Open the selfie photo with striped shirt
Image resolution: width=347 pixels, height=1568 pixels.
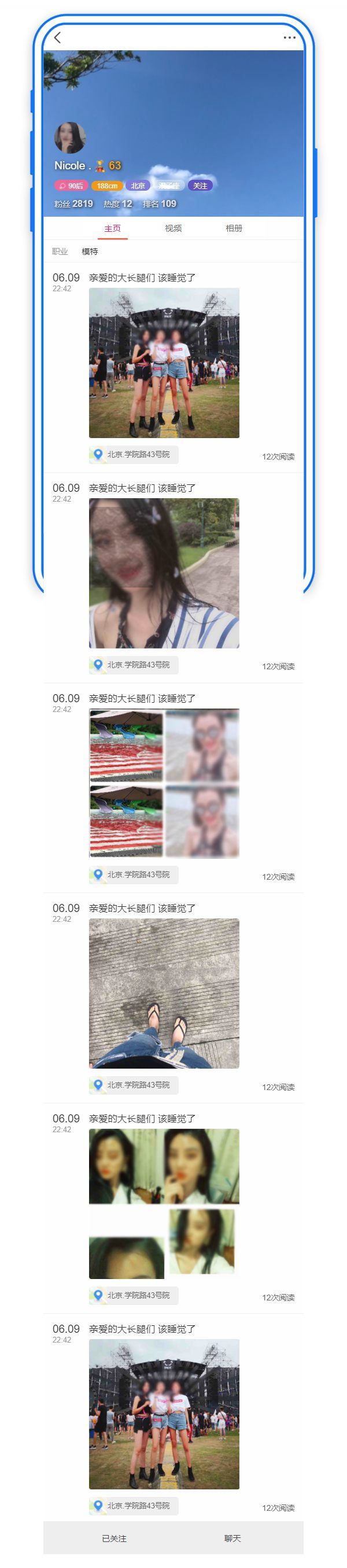tap(164, 573)
